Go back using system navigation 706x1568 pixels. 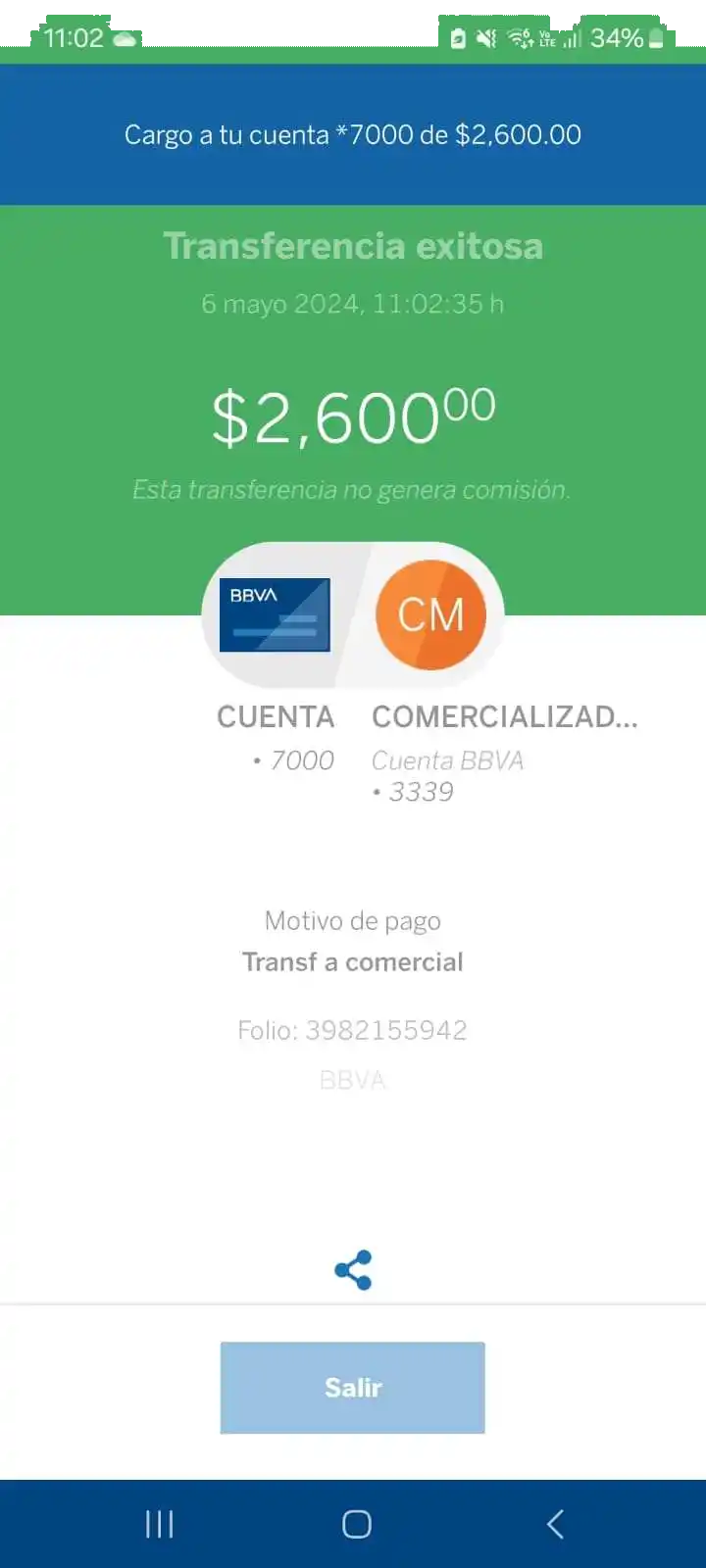555,1524
